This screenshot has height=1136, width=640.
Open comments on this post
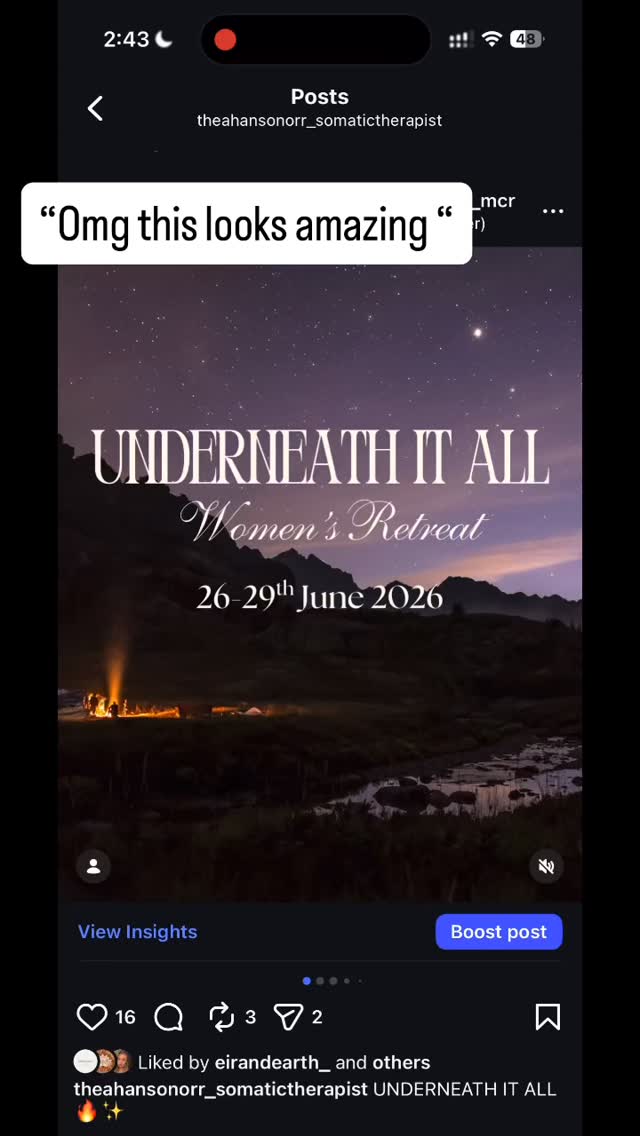tap(169, 1017)
